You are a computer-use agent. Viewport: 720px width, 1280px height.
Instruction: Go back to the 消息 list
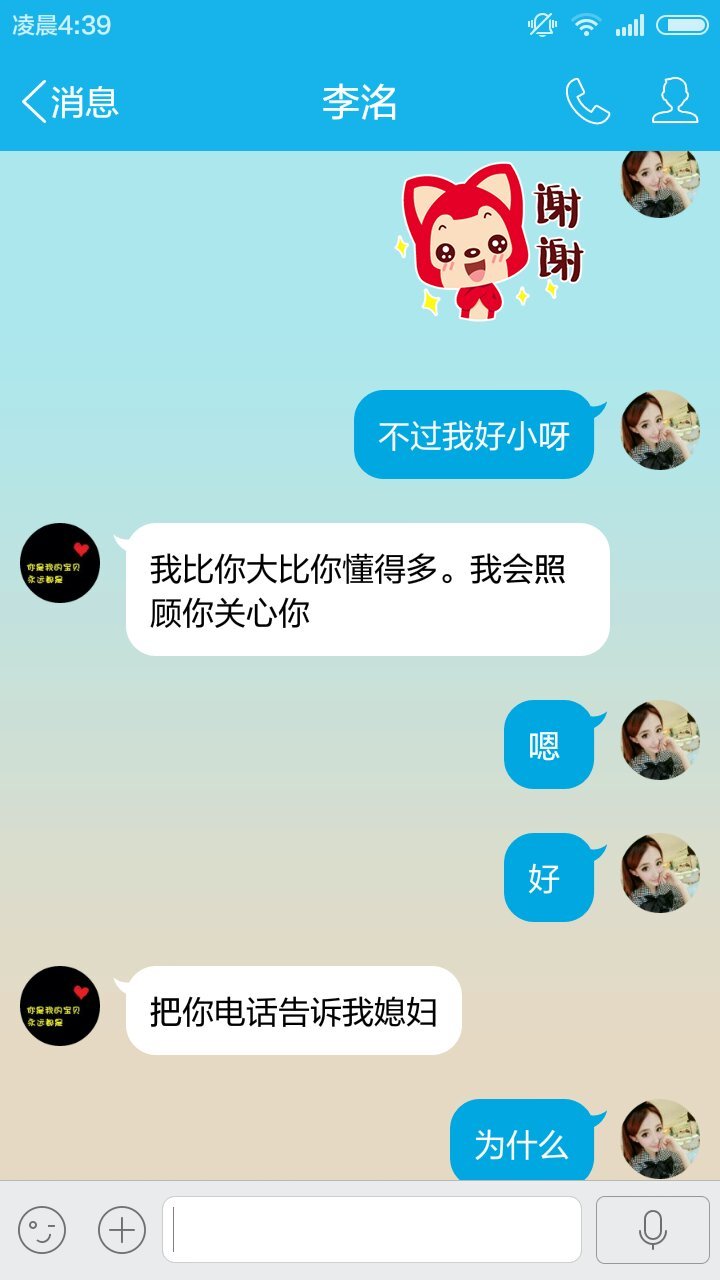(70, 102)
